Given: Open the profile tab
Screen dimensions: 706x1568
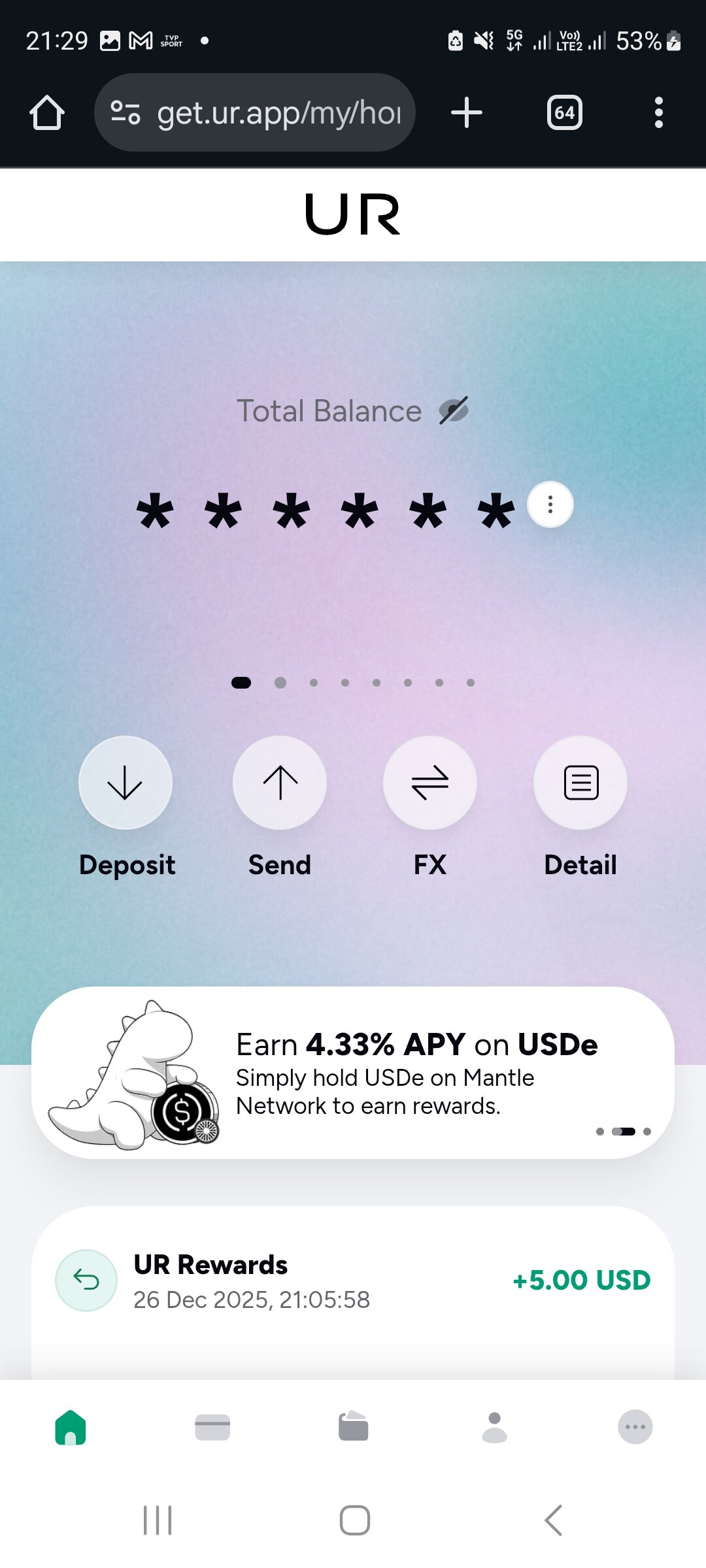Looking at the screenshot, I should tap(494, 1427).
